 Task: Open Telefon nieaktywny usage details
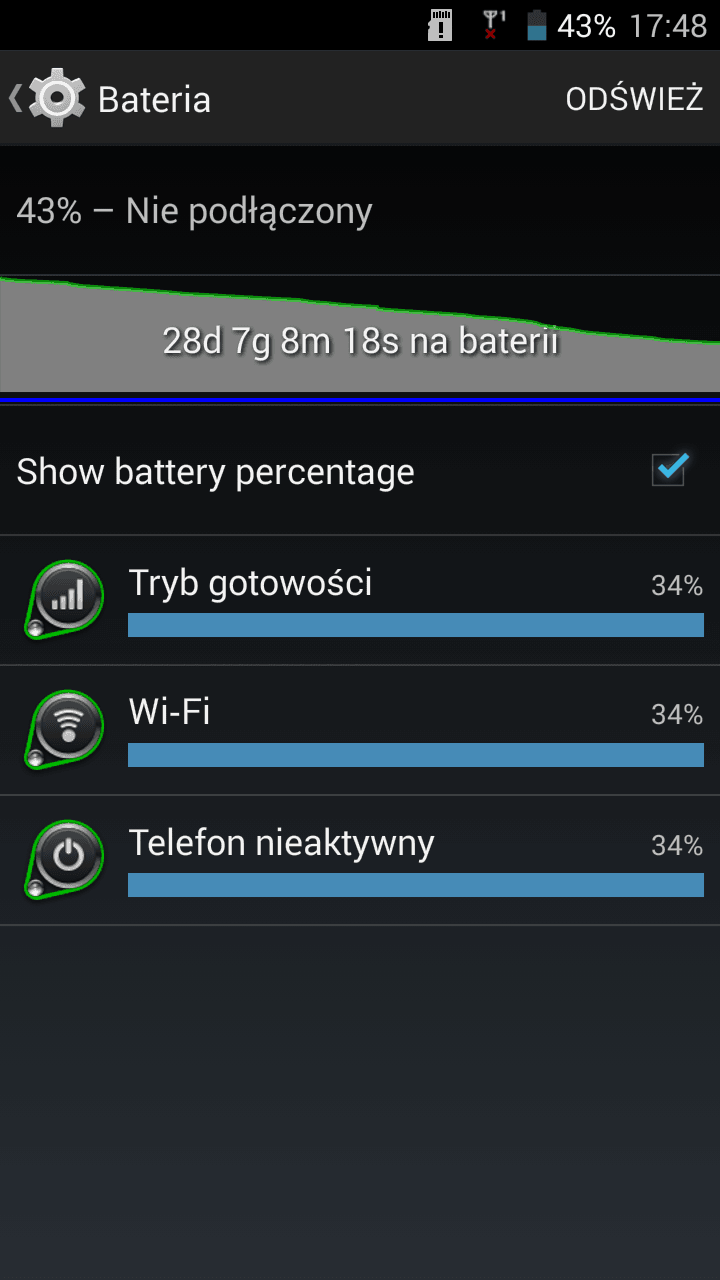click(x=360, y=860)
